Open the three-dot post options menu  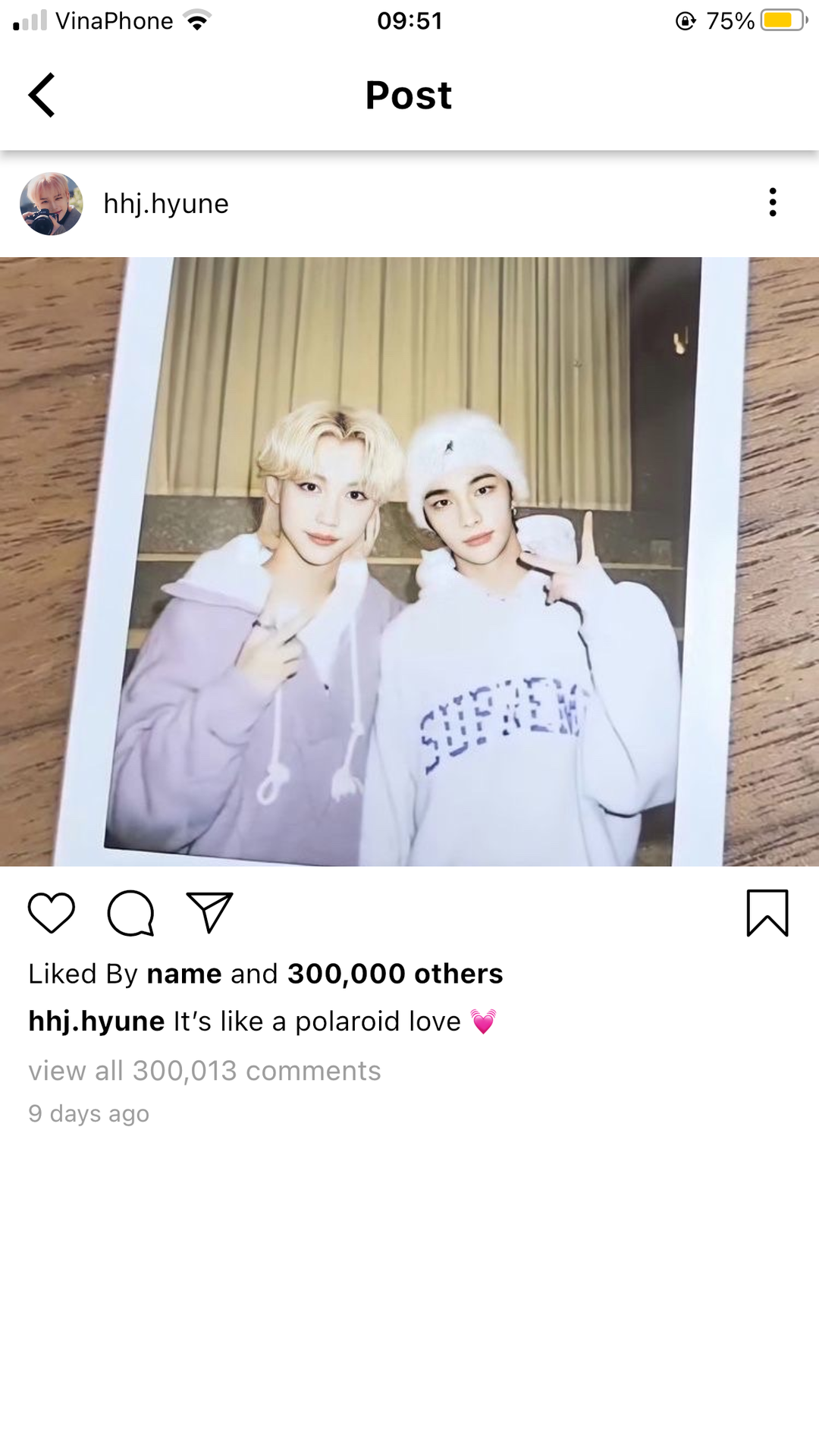point(772,202)
